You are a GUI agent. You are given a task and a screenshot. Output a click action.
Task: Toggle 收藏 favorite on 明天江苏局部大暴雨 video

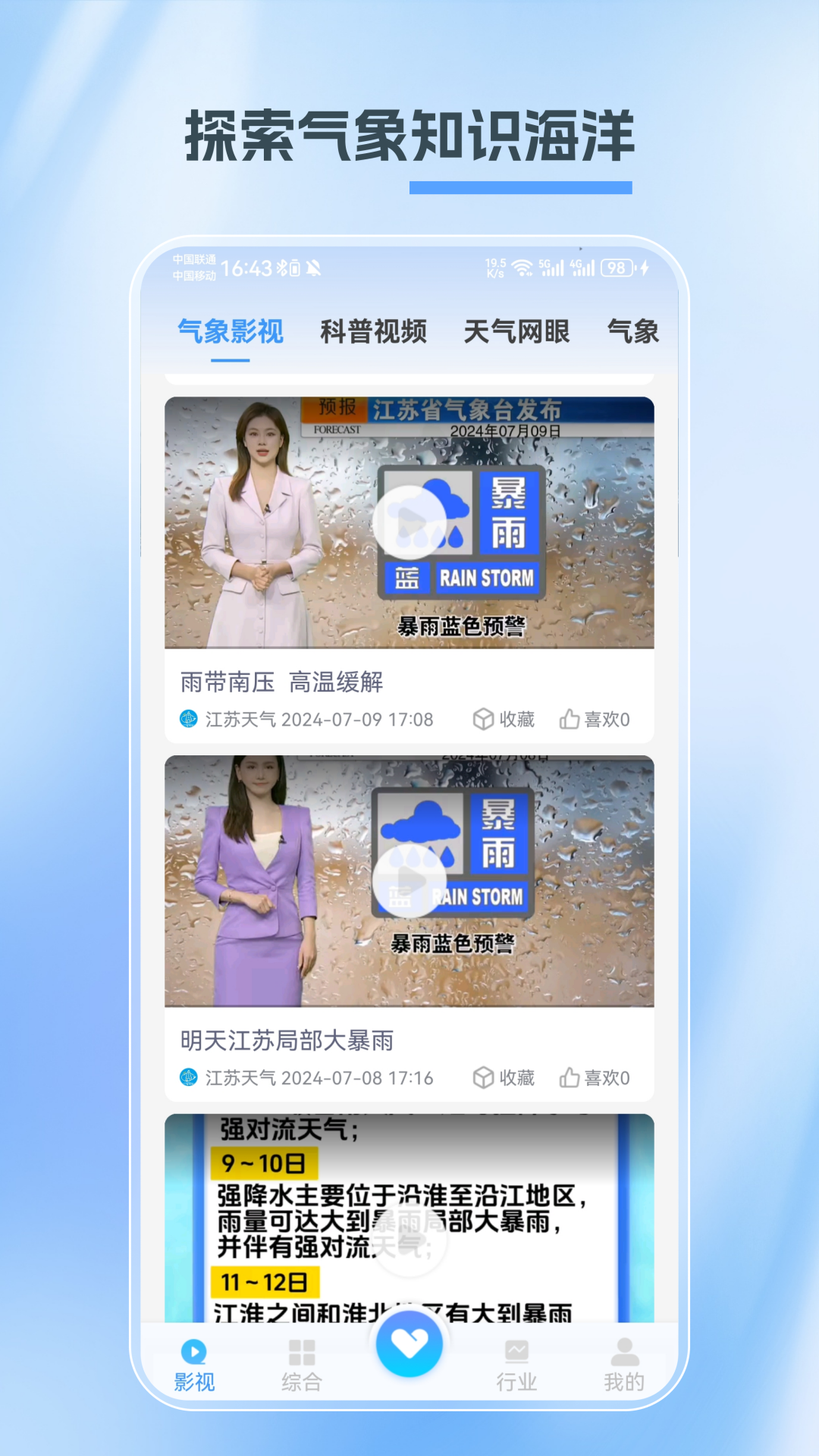[504, 1076]
